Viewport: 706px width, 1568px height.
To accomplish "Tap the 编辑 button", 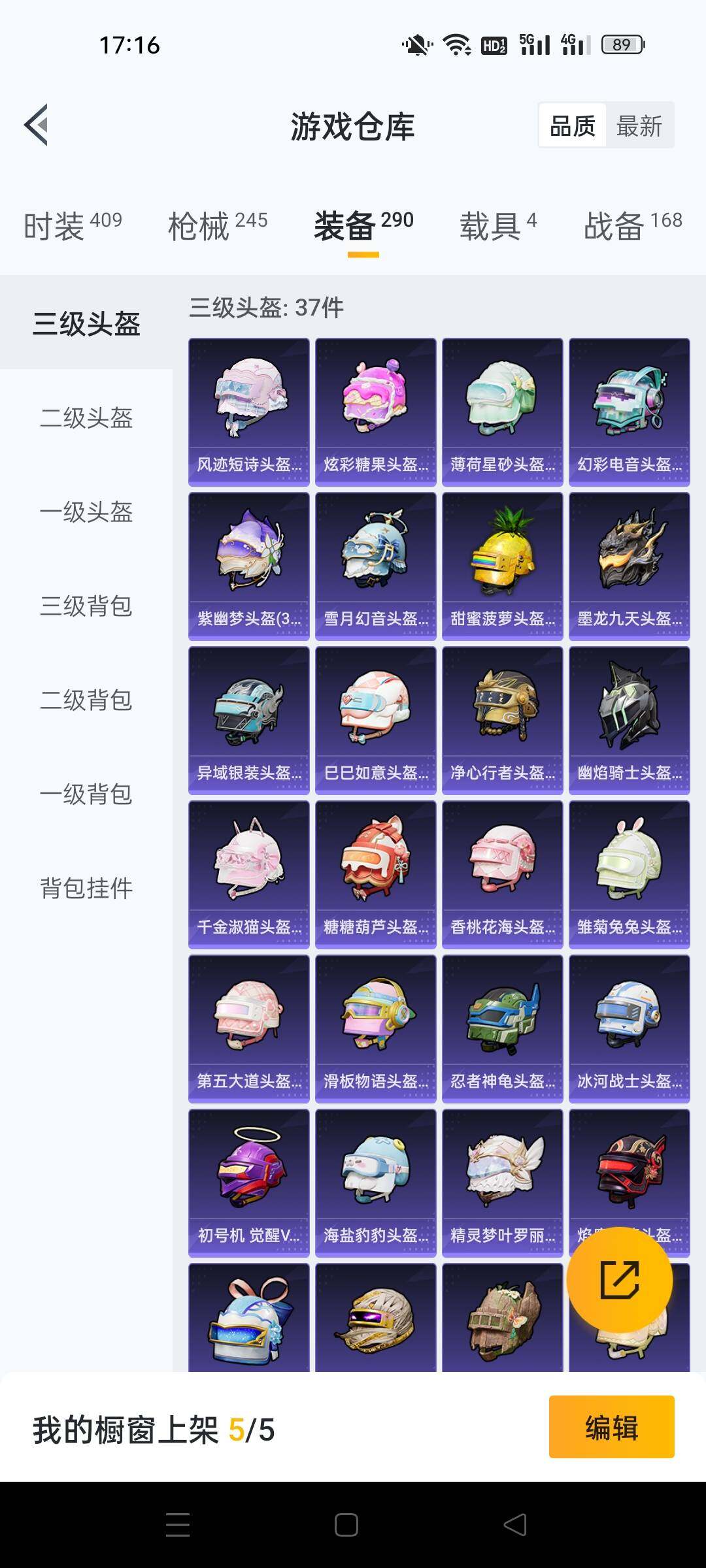I will pyautogui.click(x=611, y=1428).
